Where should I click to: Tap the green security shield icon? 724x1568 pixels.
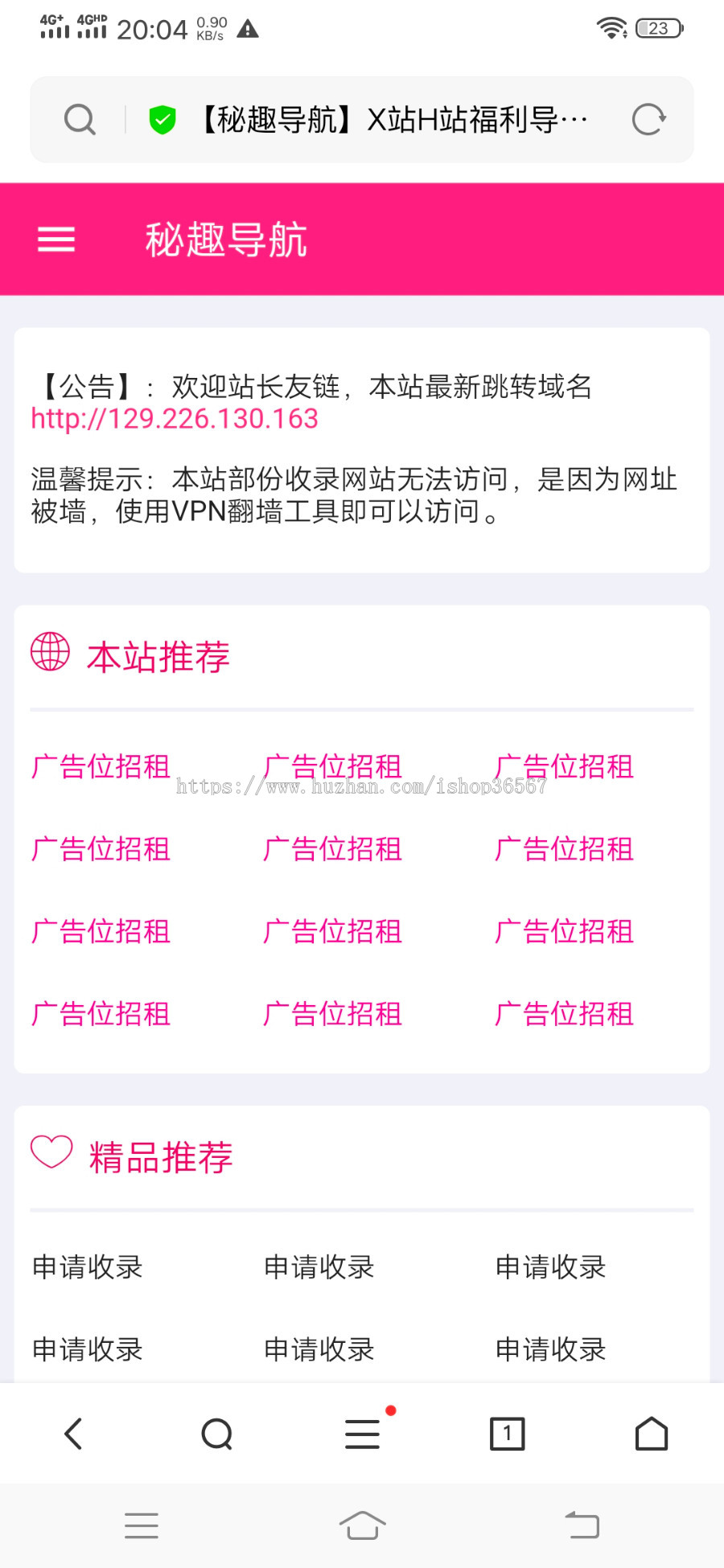click(161, 118)
